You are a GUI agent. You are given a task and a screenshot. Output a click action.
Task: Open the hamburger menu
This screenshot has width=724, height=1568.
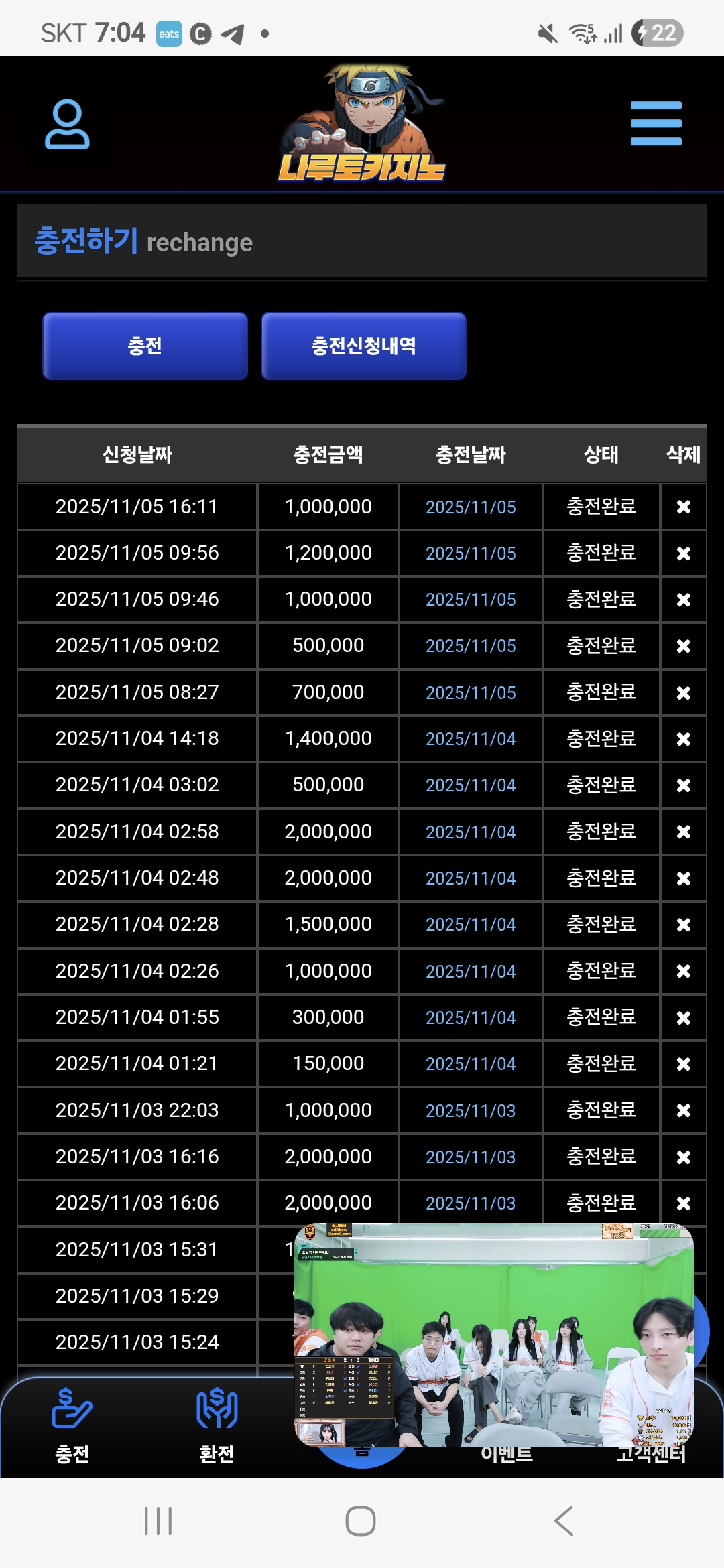(656, 123)
